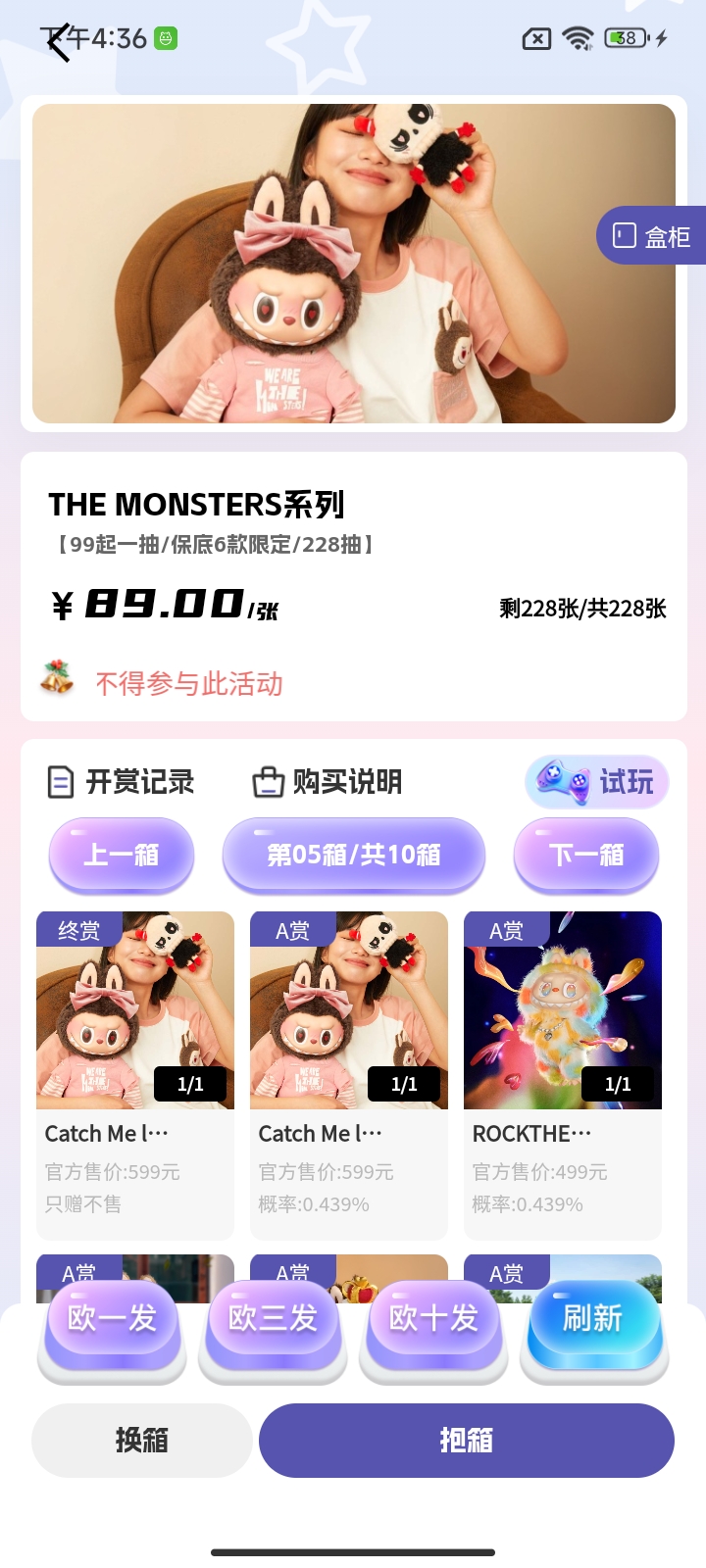The width and height of the screenshot is (706, 1568).
Task: Tap 抱箱 to buy the whole box
Action: pyautogui.click(x=467, y=1440)
